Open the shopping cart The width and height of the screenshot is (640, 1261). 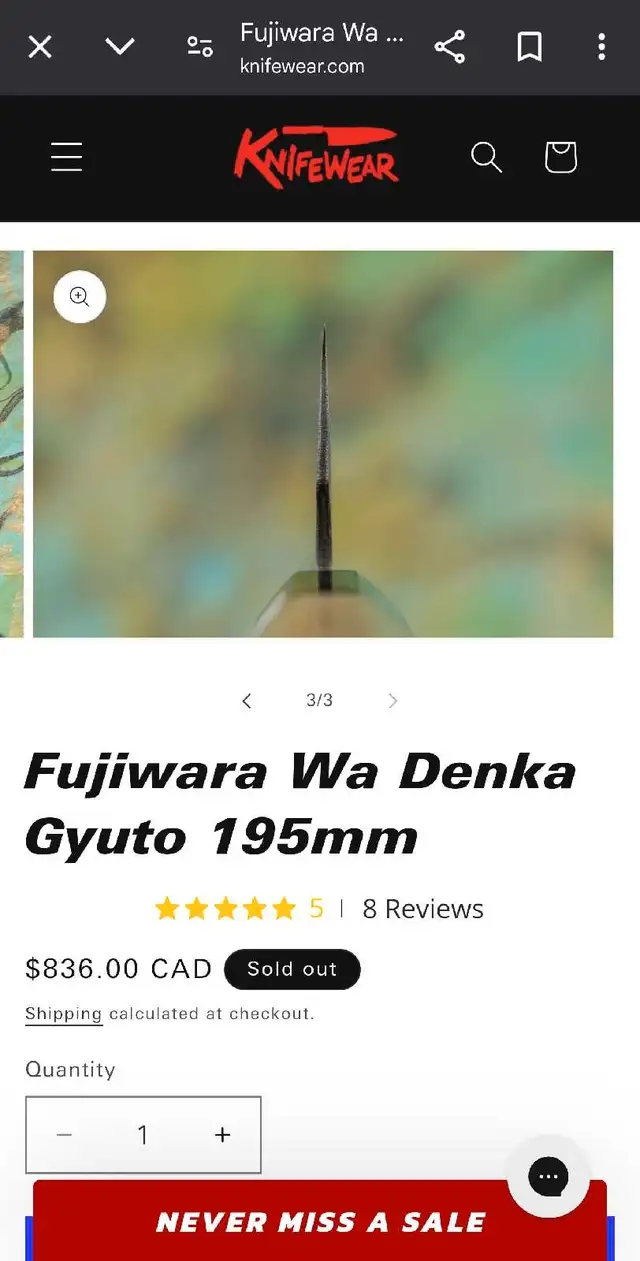point(560,157)
